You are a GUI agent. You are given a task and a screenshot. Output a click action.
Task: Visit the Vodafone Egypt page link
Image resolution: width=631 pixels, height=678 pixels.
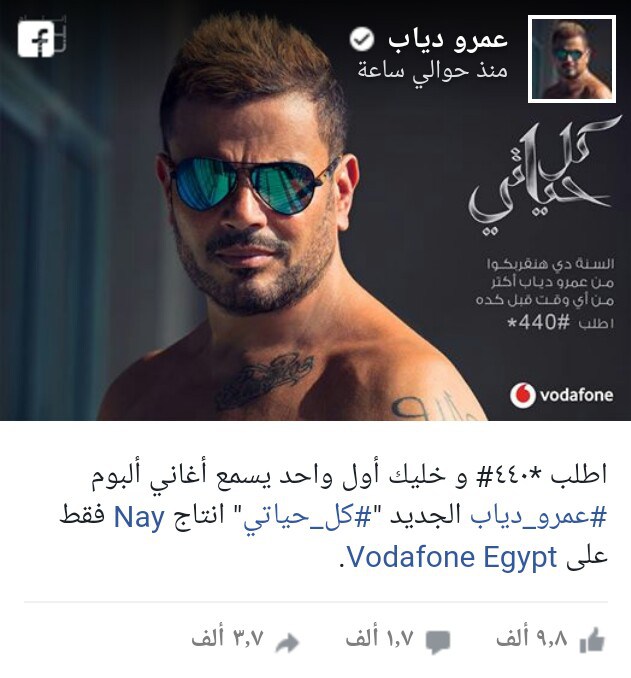(x=451, y=558)
